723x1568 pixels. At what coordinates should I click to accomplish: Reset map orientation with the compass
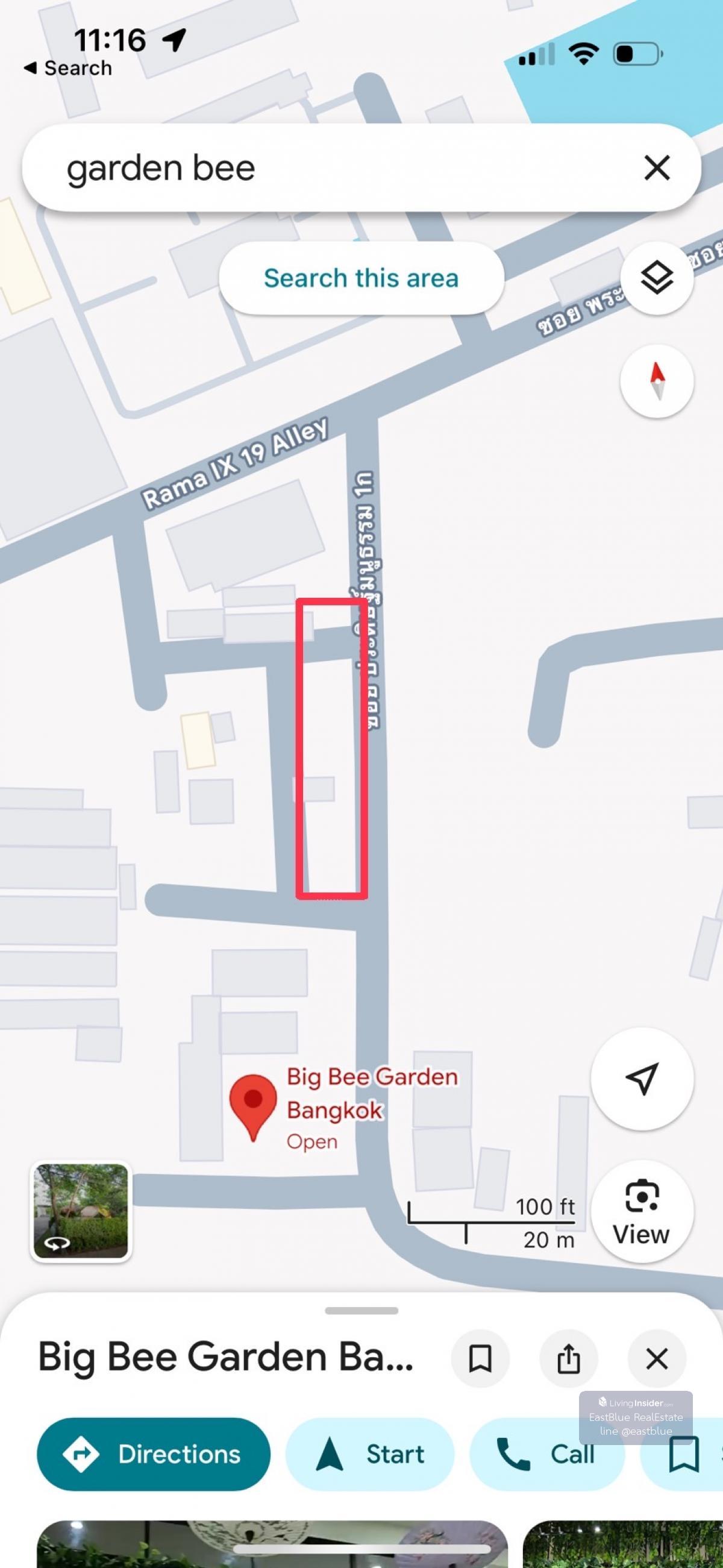pos(657,381)
